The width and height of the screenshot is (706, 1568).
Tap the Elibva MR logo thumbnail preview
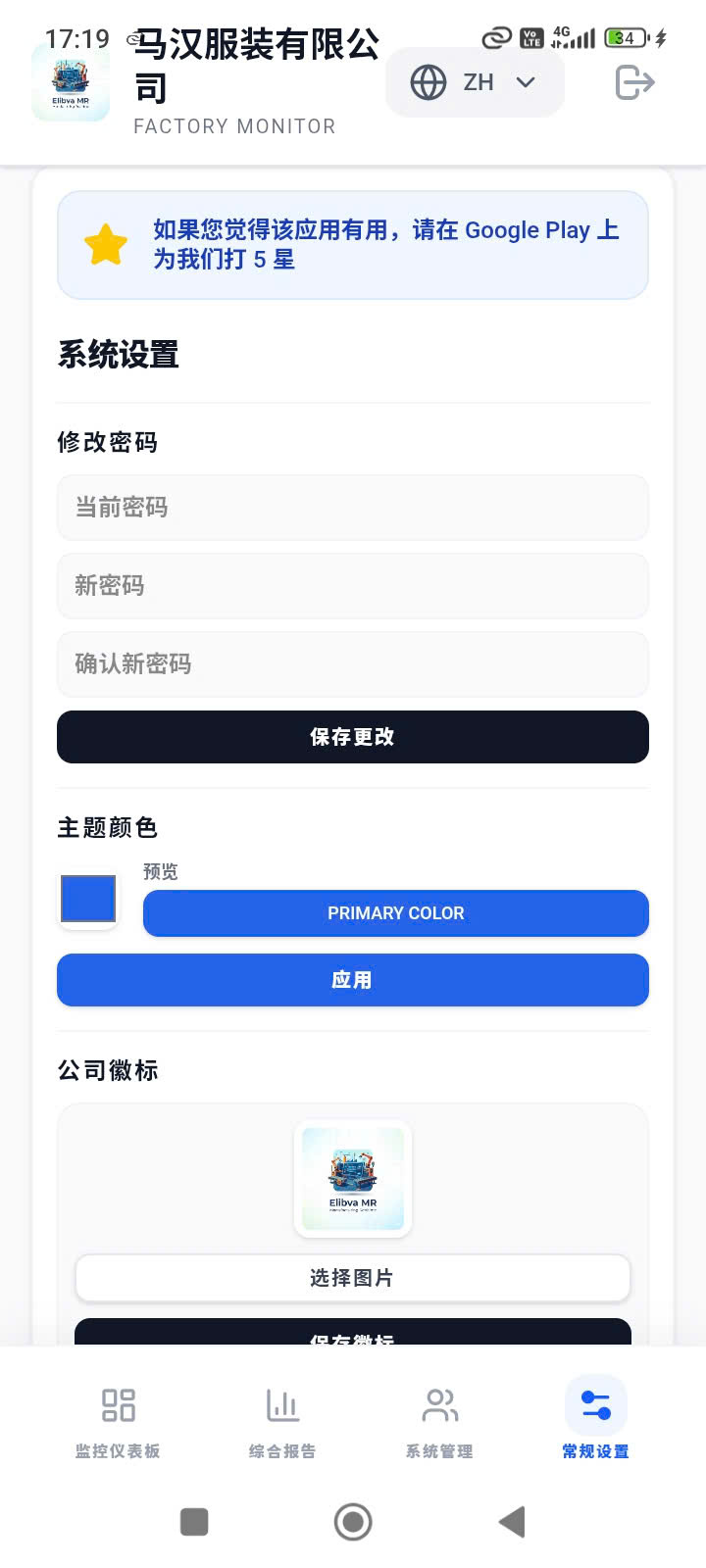352,1178
